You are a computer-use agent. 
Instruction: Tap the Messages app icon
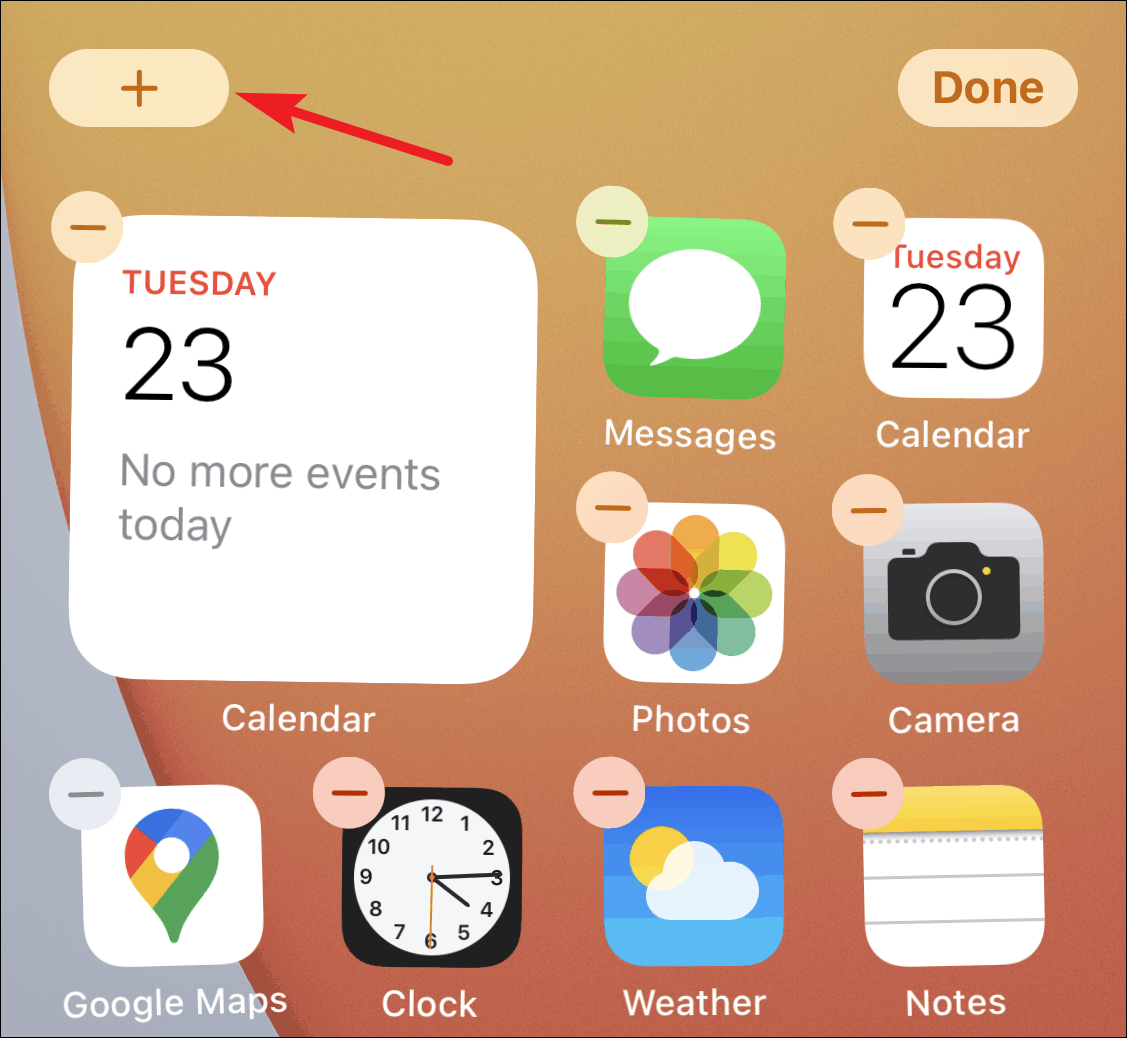pyautogui.click(x=695, y=310)
